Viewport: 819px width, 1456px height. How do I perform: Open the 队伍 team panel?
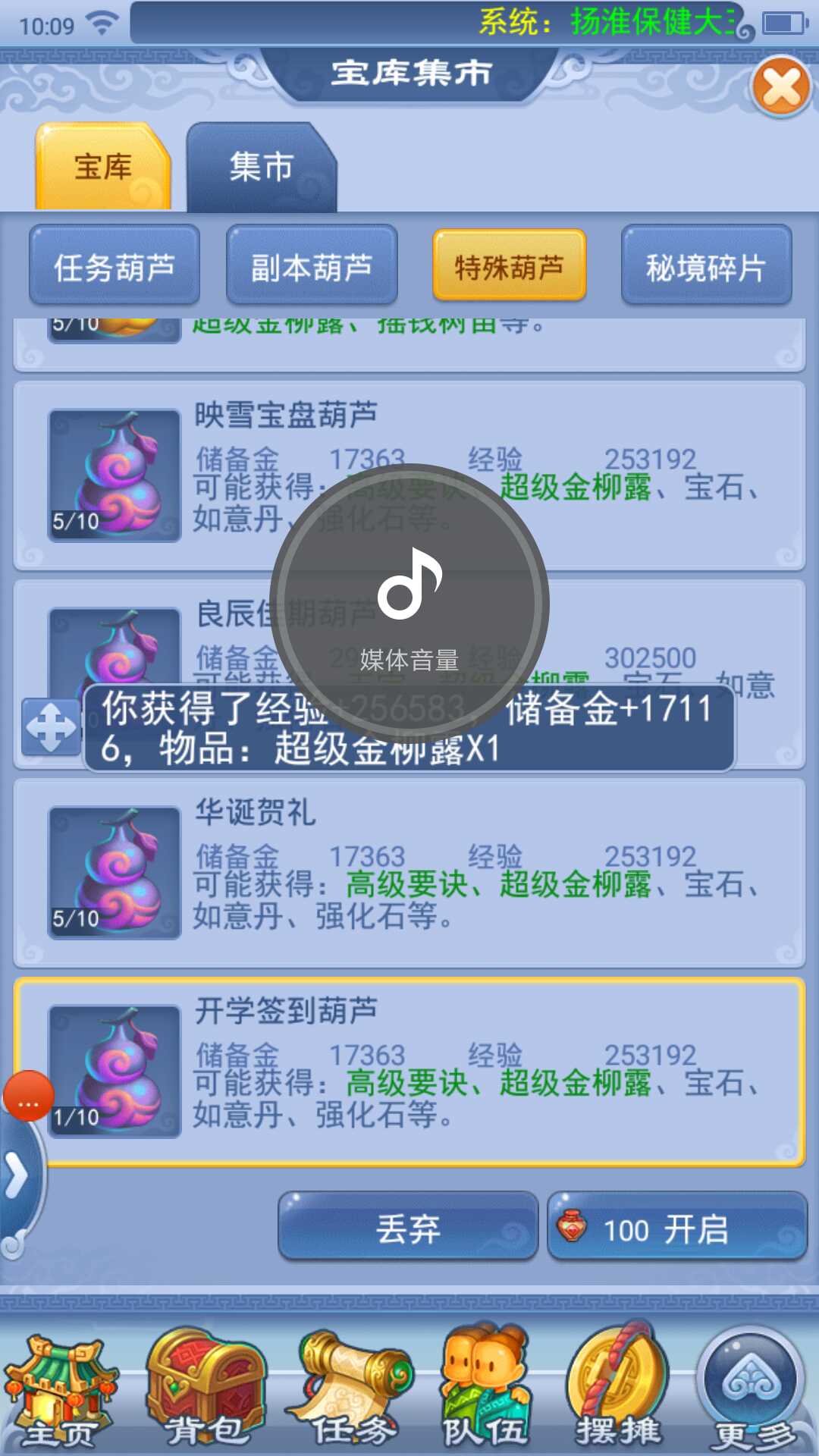tap(485, 1392)
